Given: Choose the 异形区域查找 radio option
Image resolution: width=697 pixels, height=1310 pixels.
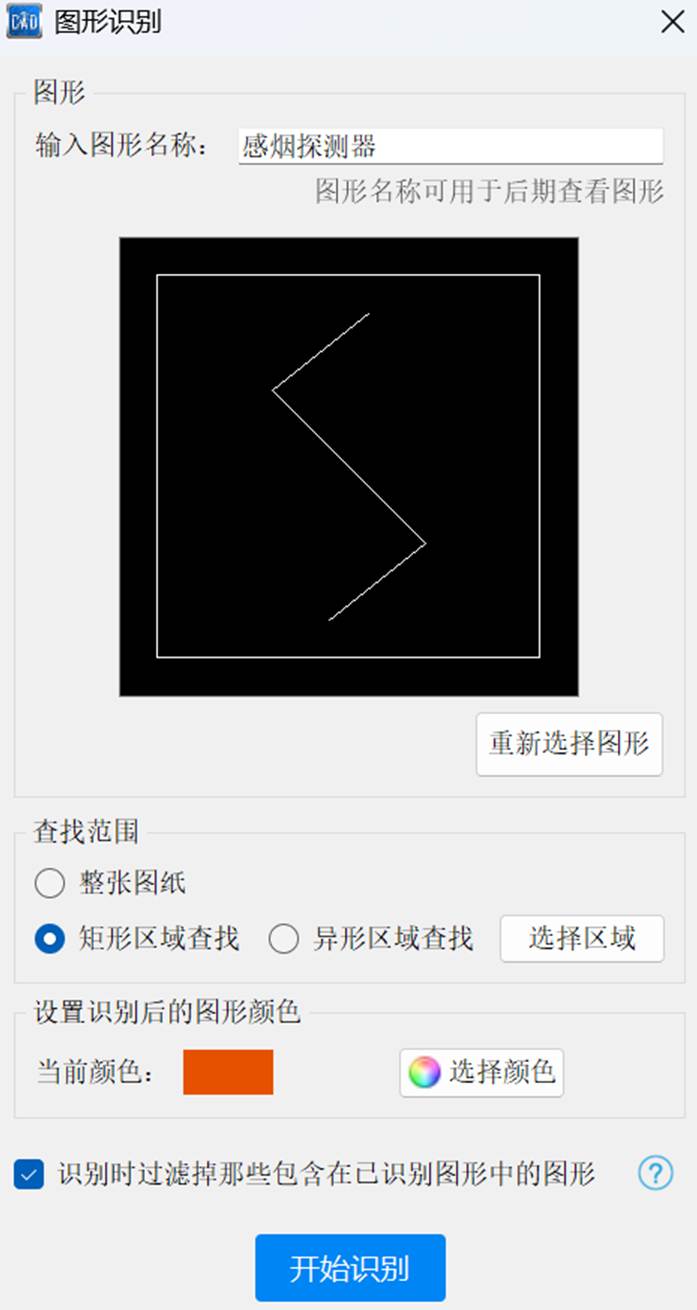Looking at the screenshot, I should pyautogui.click(x=284, y=939).
